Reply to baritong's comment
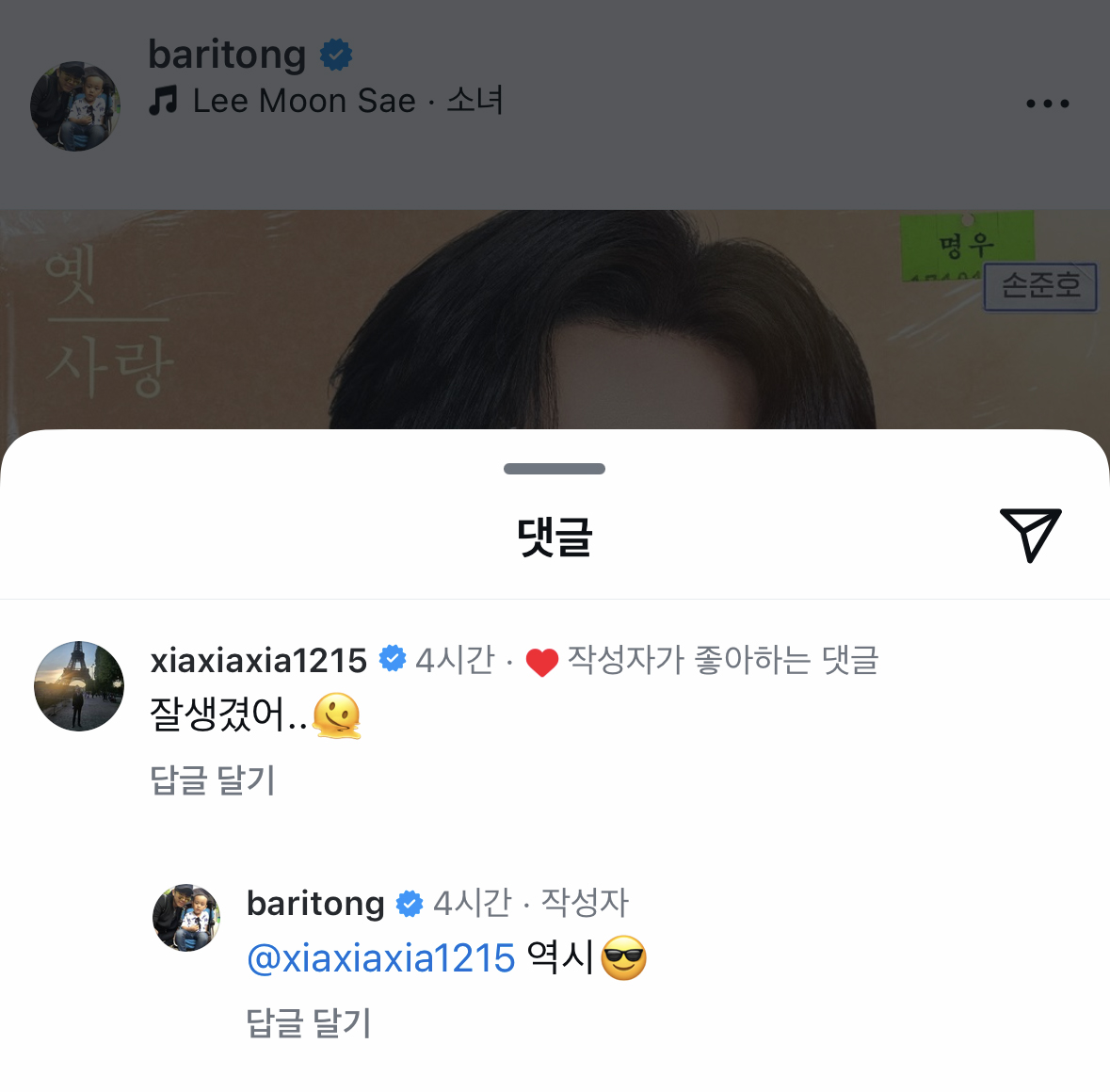The width and height of the screenshot is (1110, 1092). tap(309, 1022)
